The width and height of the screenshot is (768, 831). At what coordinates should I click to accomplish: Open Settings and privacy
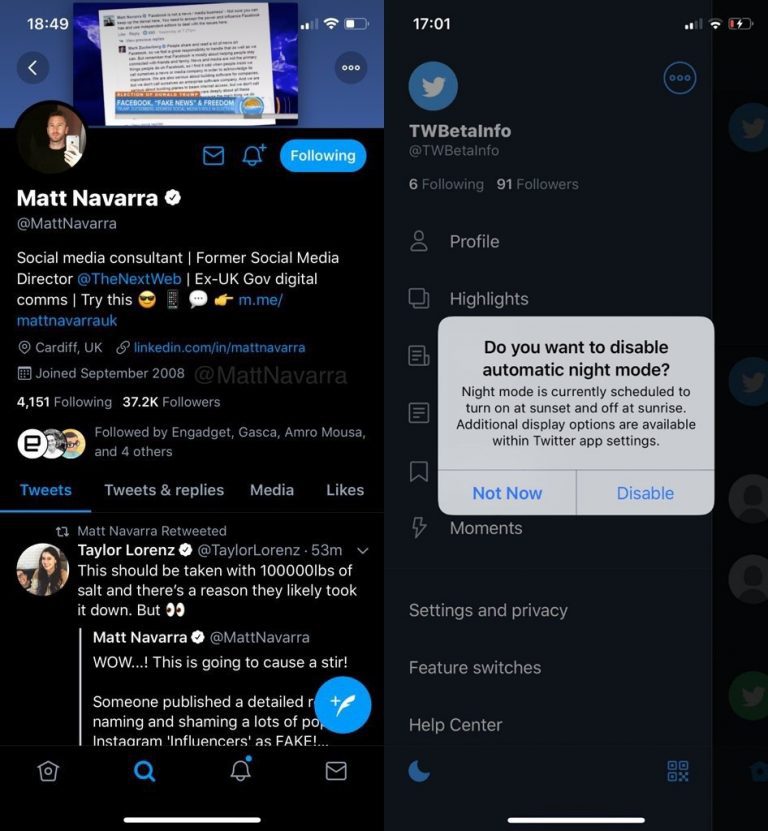(488, 610)
